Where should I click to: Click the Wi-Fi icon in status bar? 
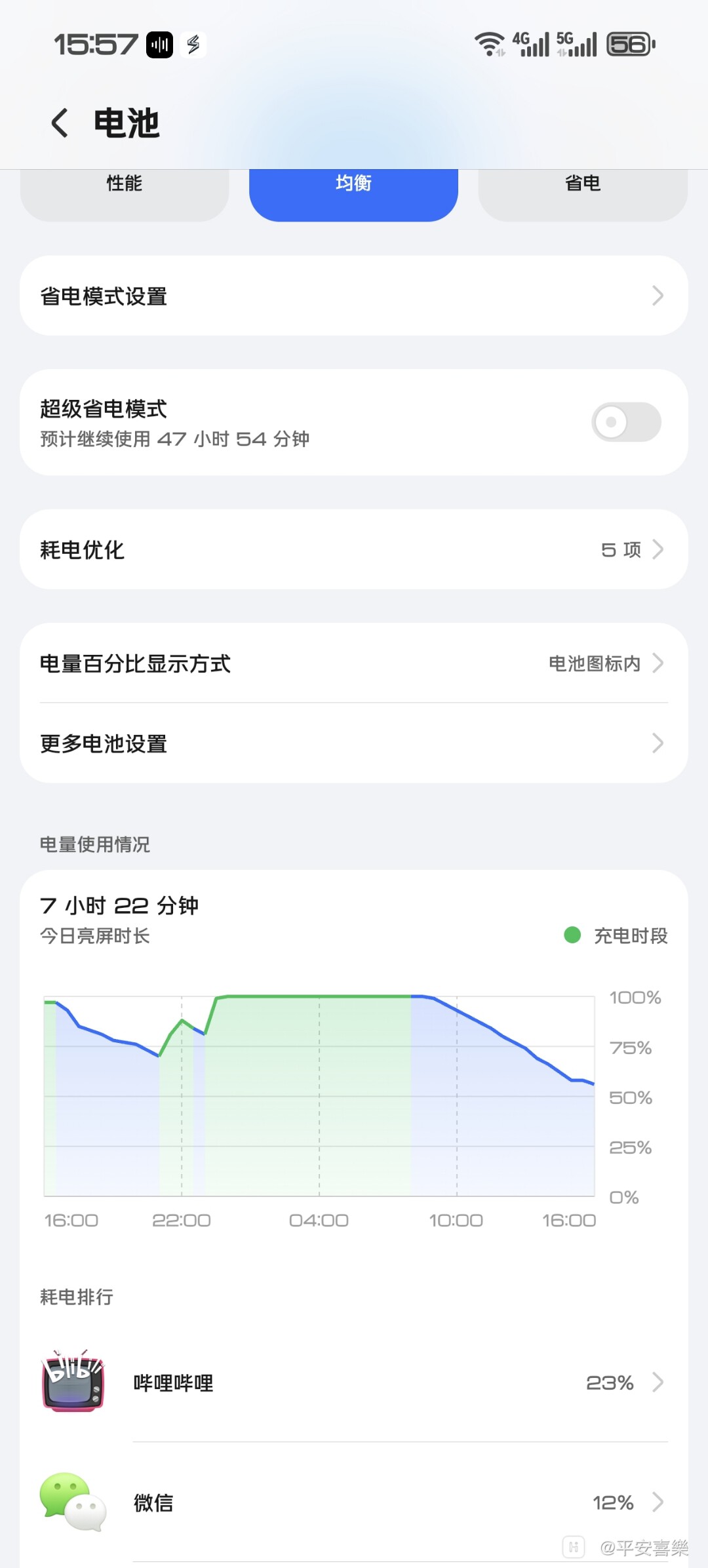click(x=489, y=45)
